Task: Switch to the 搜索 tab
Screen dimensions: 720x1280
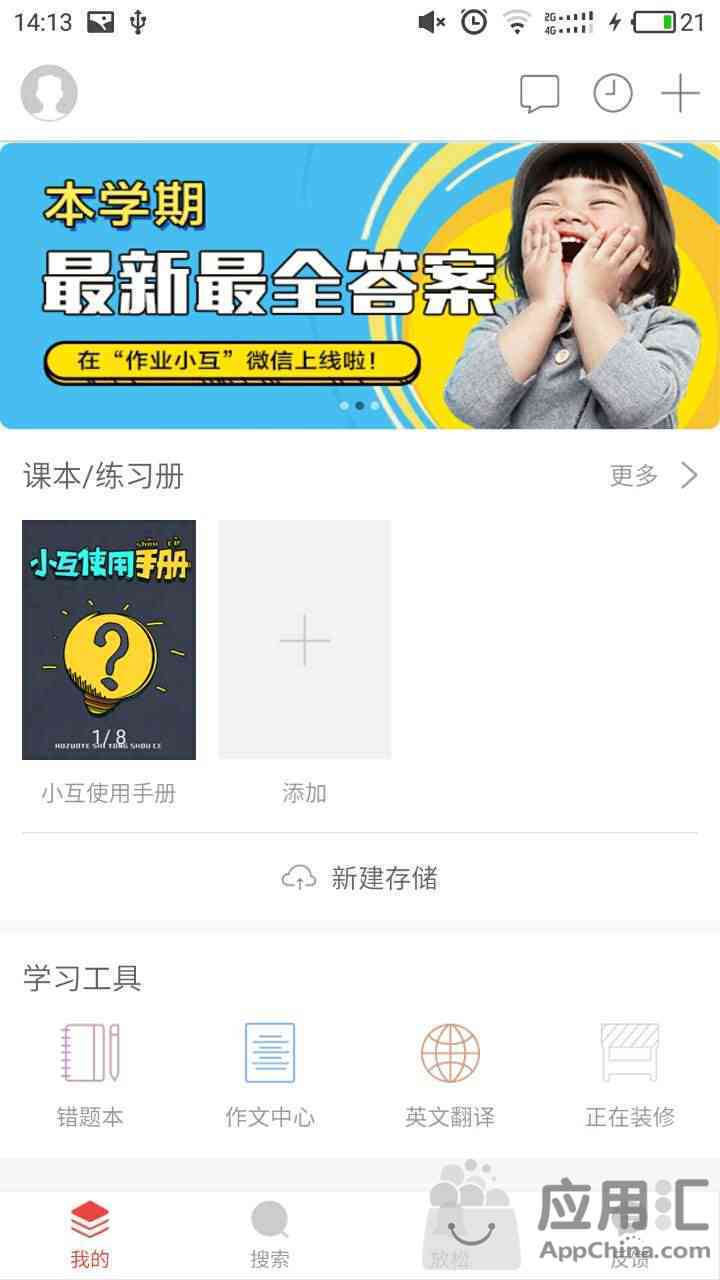Action: point(270,1236)
